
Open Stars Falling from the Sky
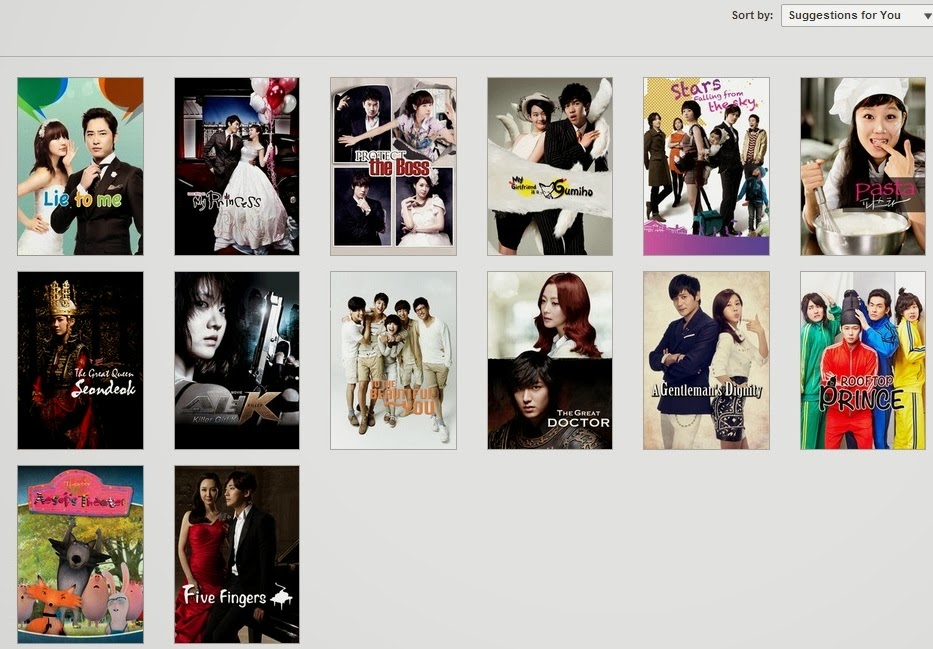tap(706, 167)
